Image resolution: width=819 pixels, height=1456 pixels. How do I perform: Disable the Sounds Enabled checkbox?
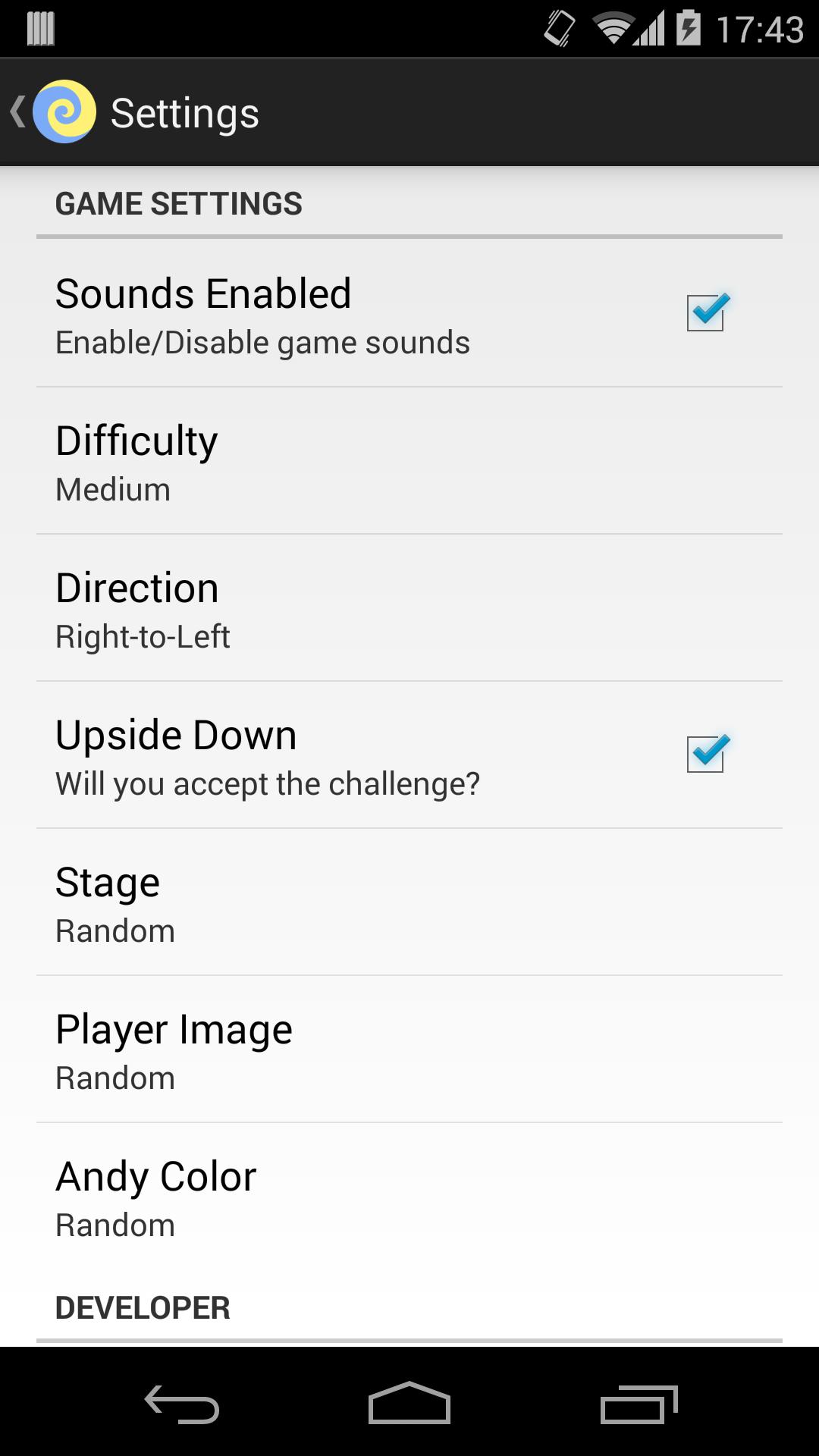[x=706, y=313]
